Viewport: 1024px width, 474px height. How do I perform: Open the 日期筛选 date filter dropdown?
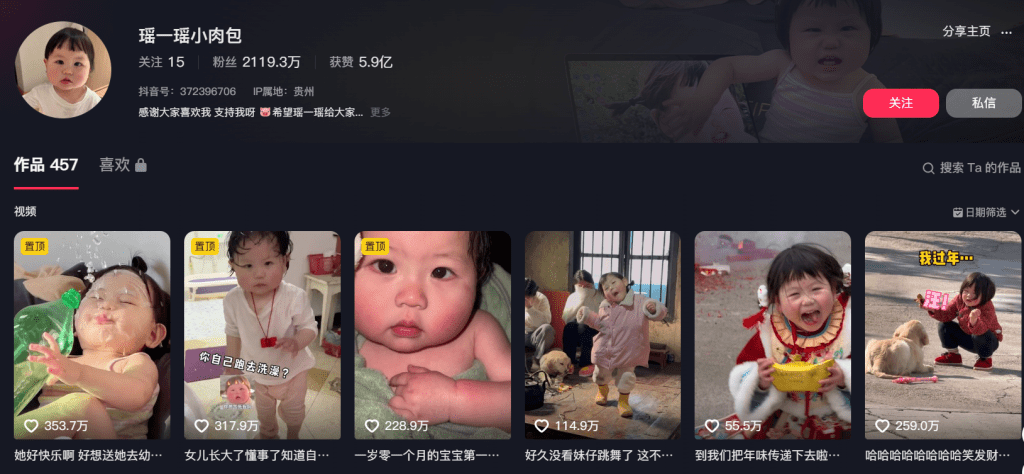[x=986, y=212]
